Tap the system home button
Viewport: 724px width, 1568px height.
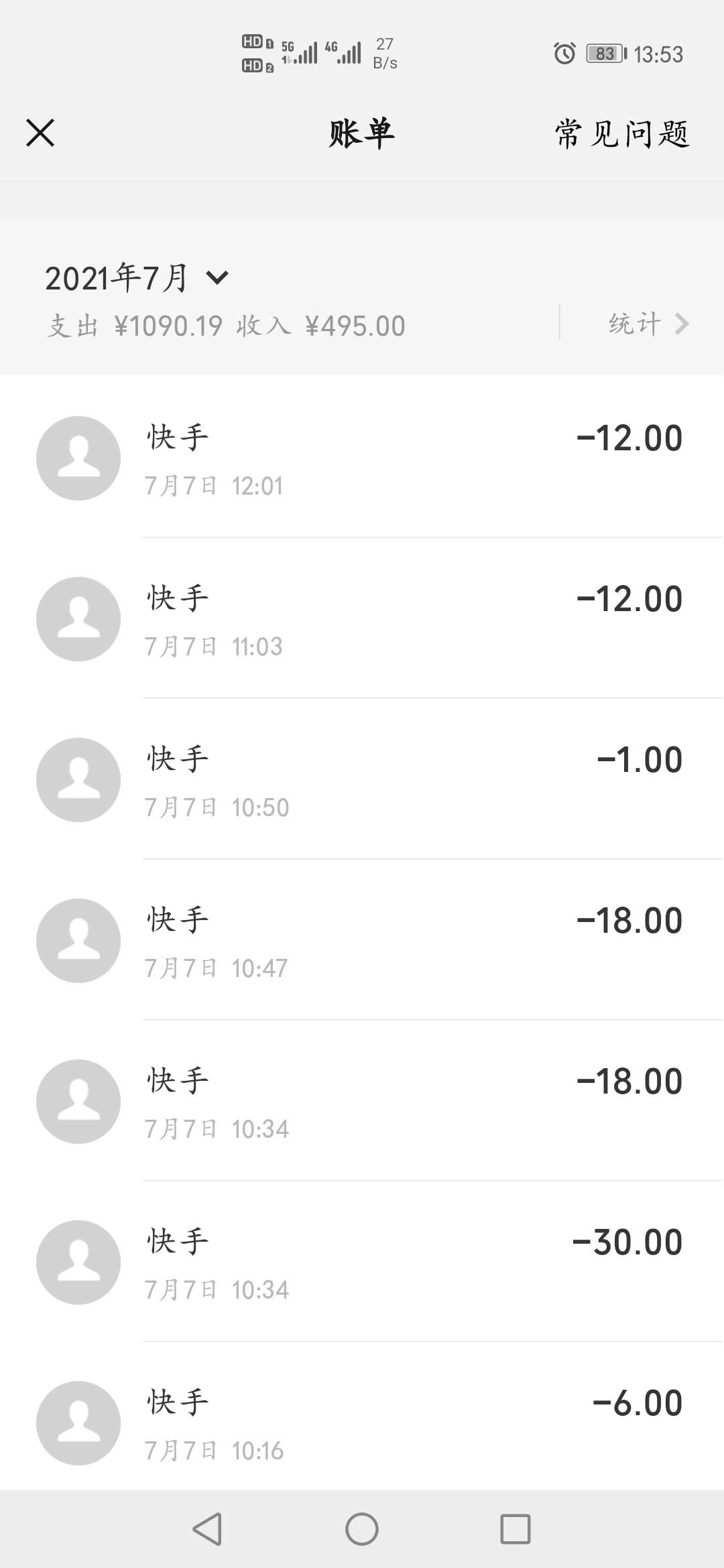(x=362, y=1529)
